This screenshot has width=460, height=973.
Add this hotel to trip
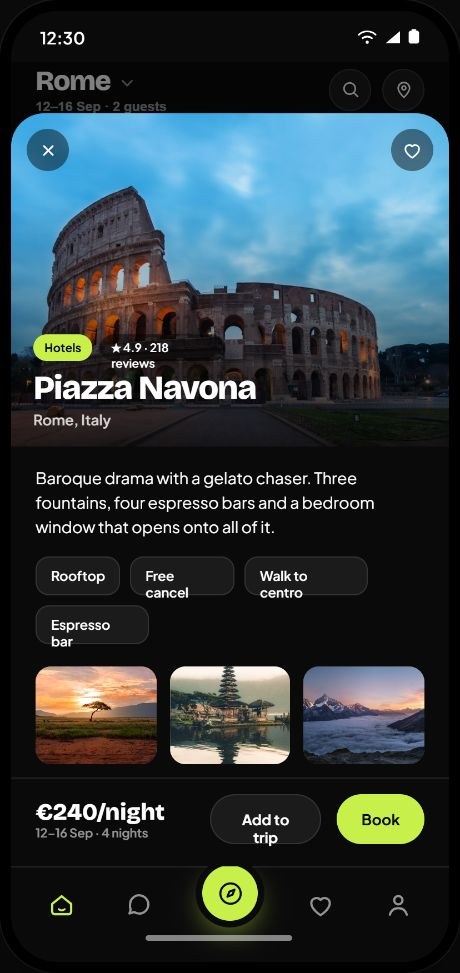point(266,819)
